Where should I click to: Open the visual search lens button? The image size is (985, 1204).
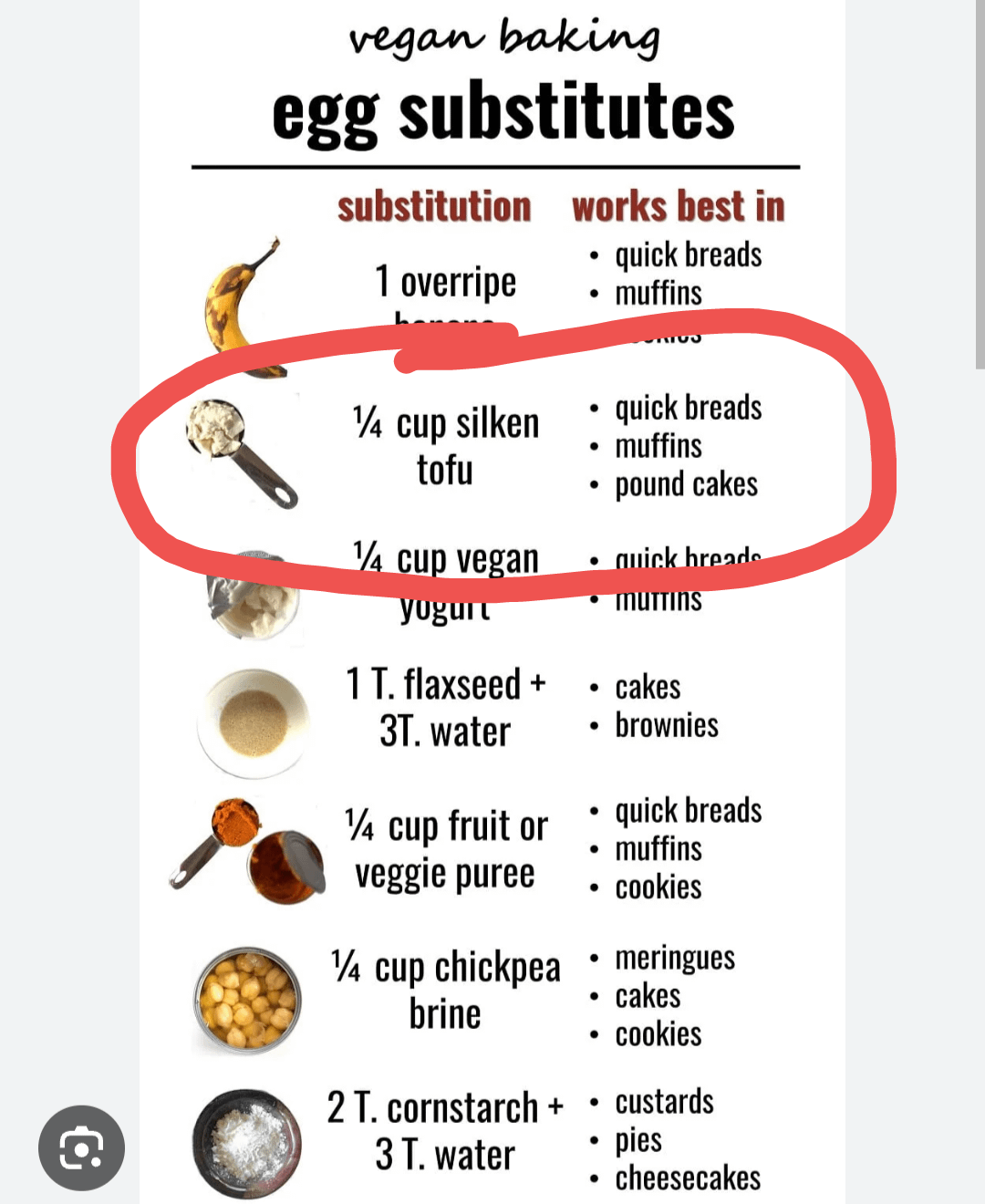(x=81, y=1147)
